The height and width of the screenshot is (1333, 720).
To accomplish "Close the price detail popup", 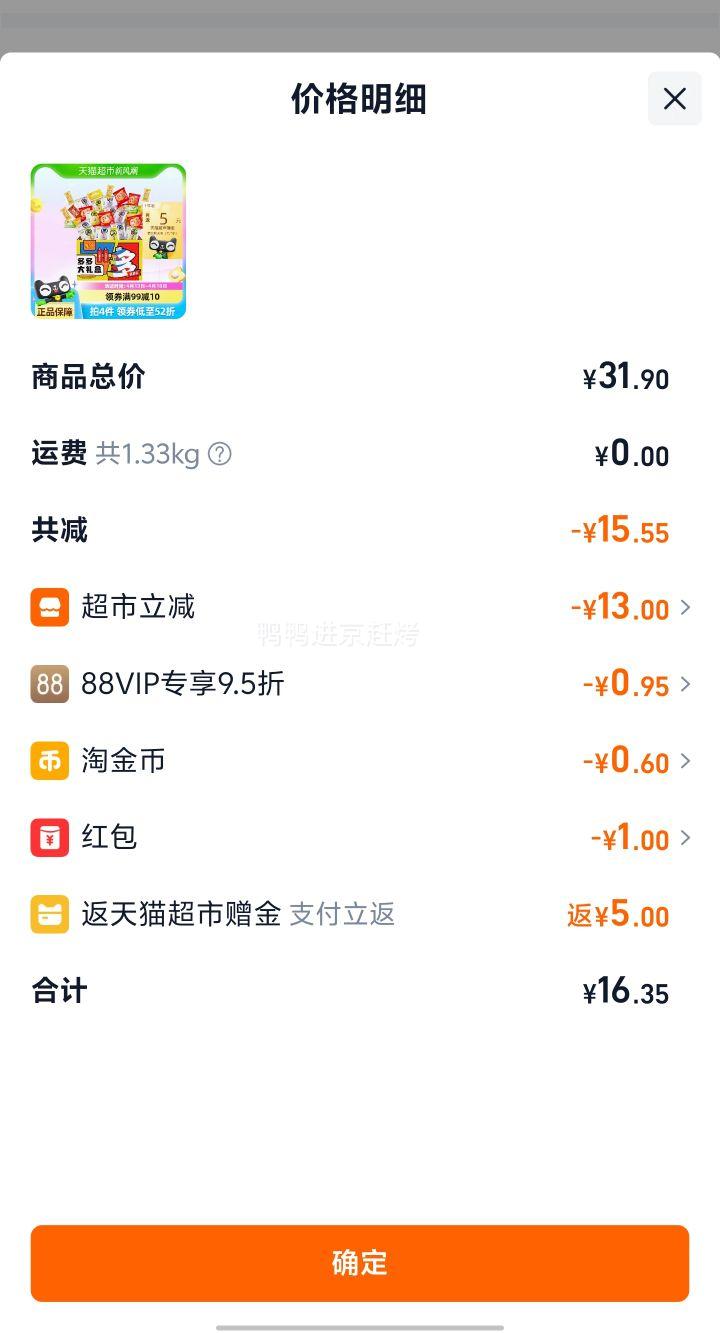I will click(x=674, y=99).
